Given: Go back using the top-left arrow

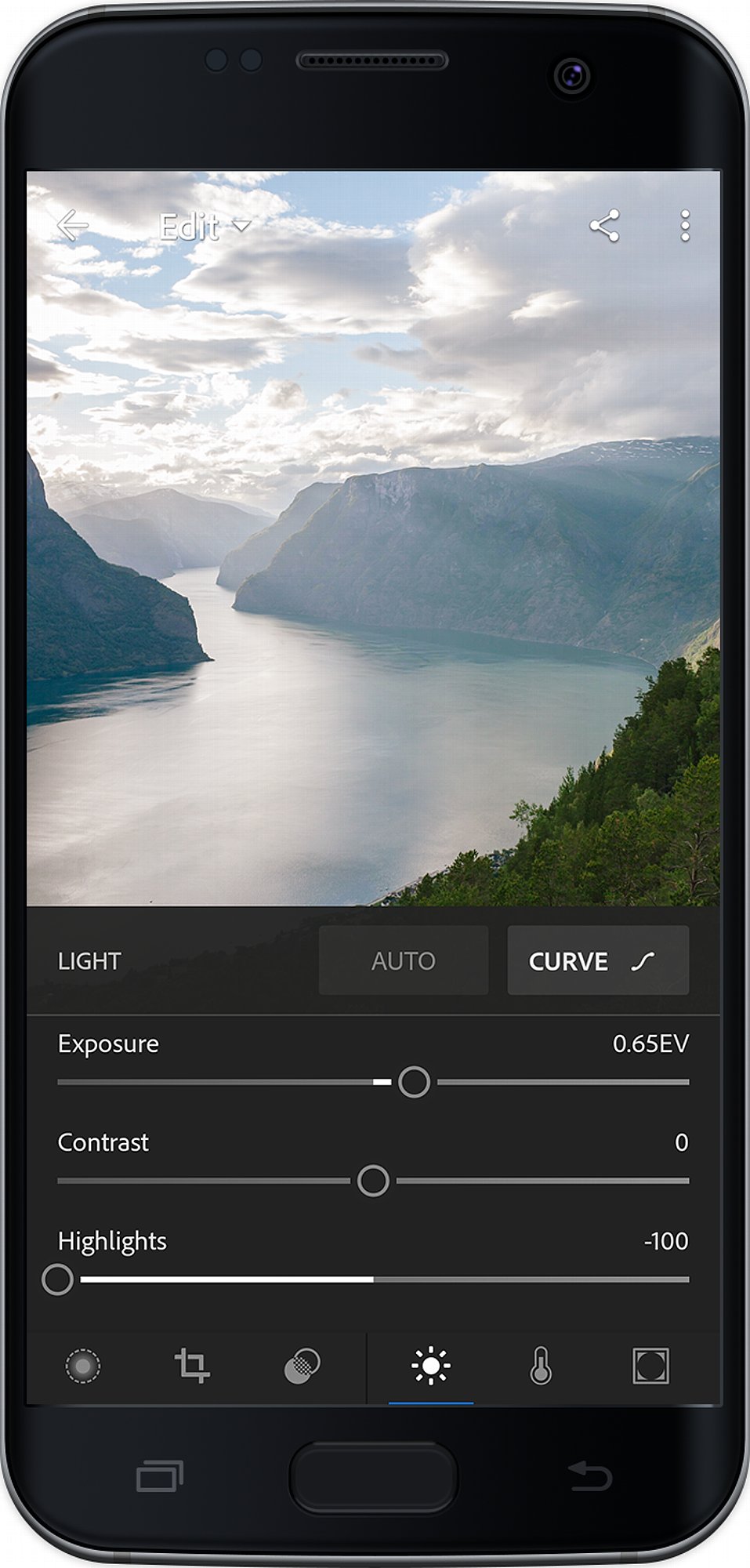Looking at the screenshot, I should pyautogui.click(x=73, y=226).
